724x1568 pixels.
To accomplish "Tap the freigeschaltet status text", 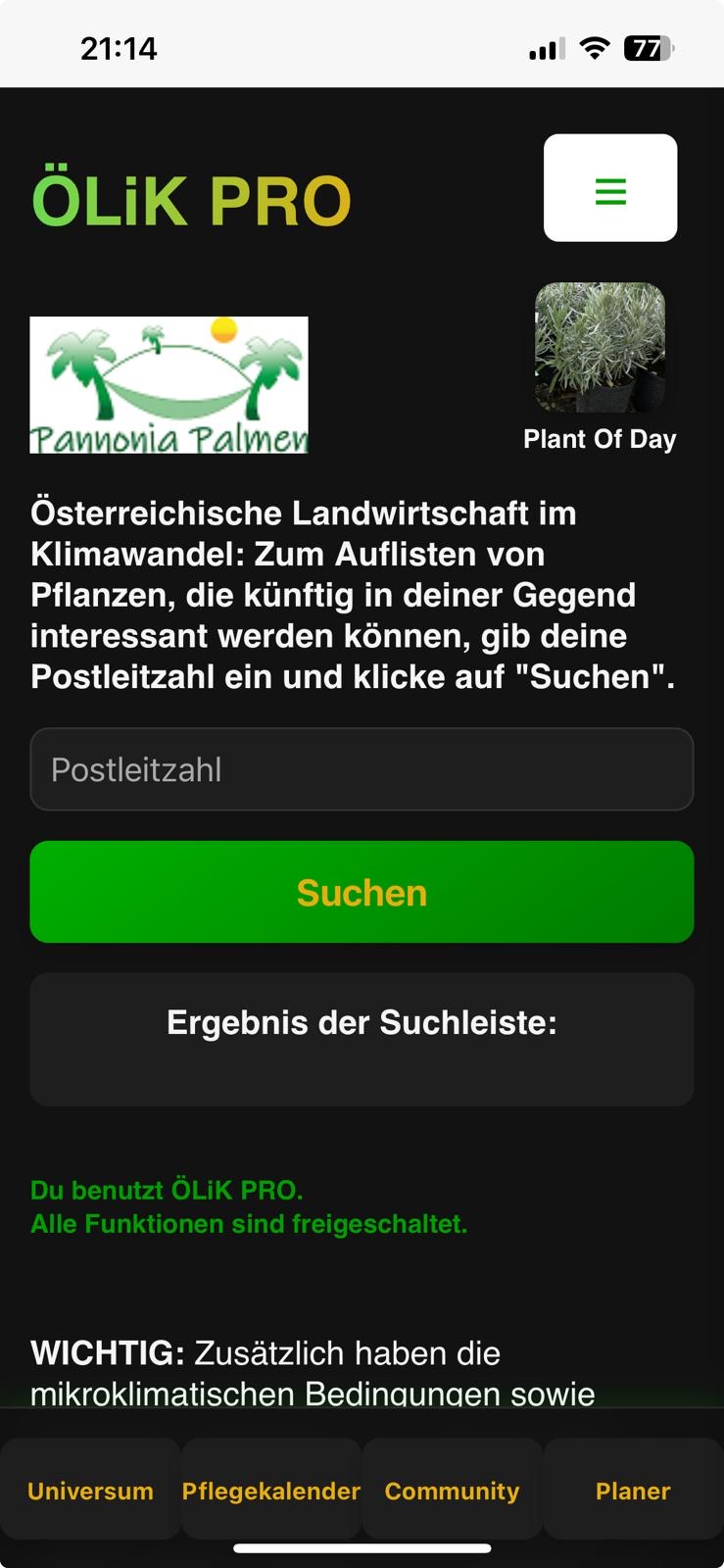I will [x=250, y=1224].
